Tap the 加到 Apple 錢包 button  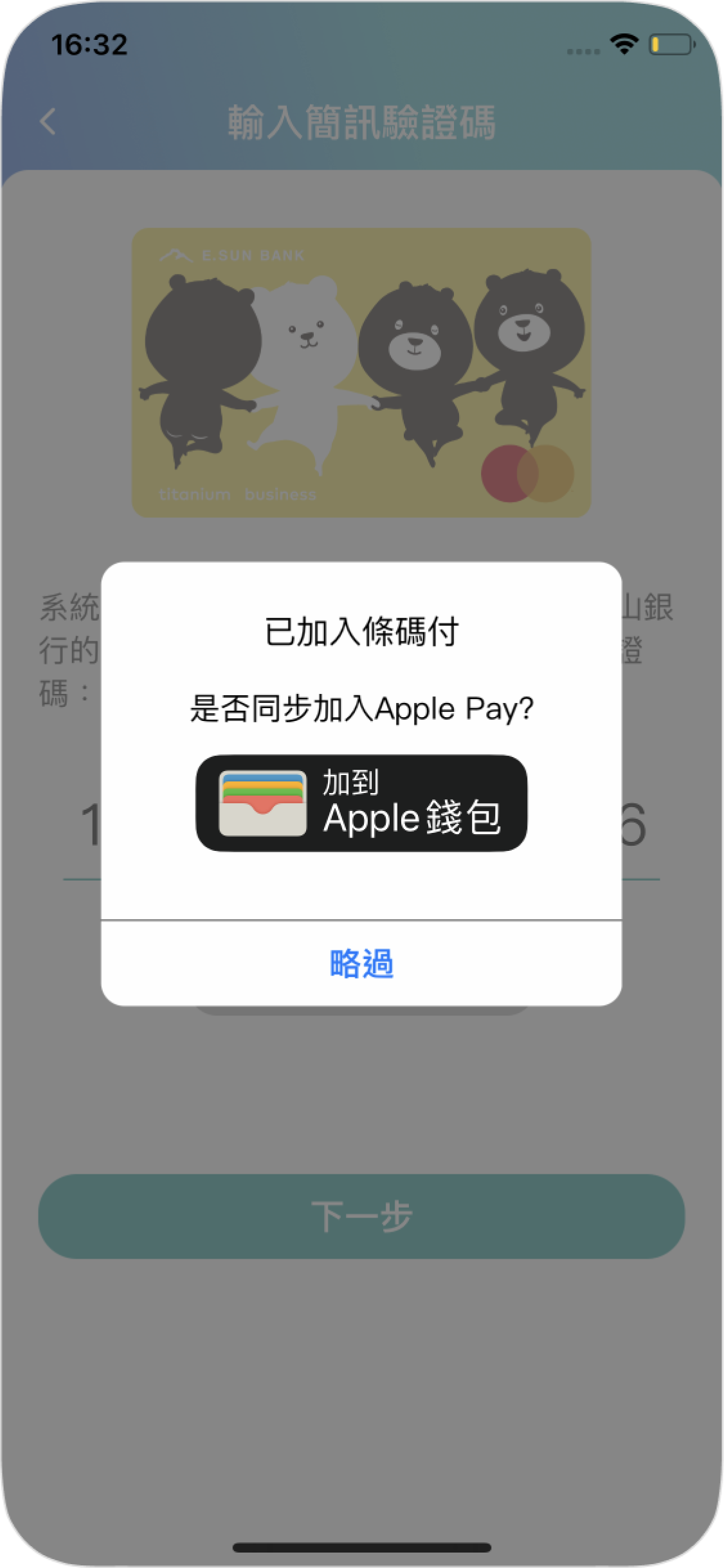[x=361, y=803]
